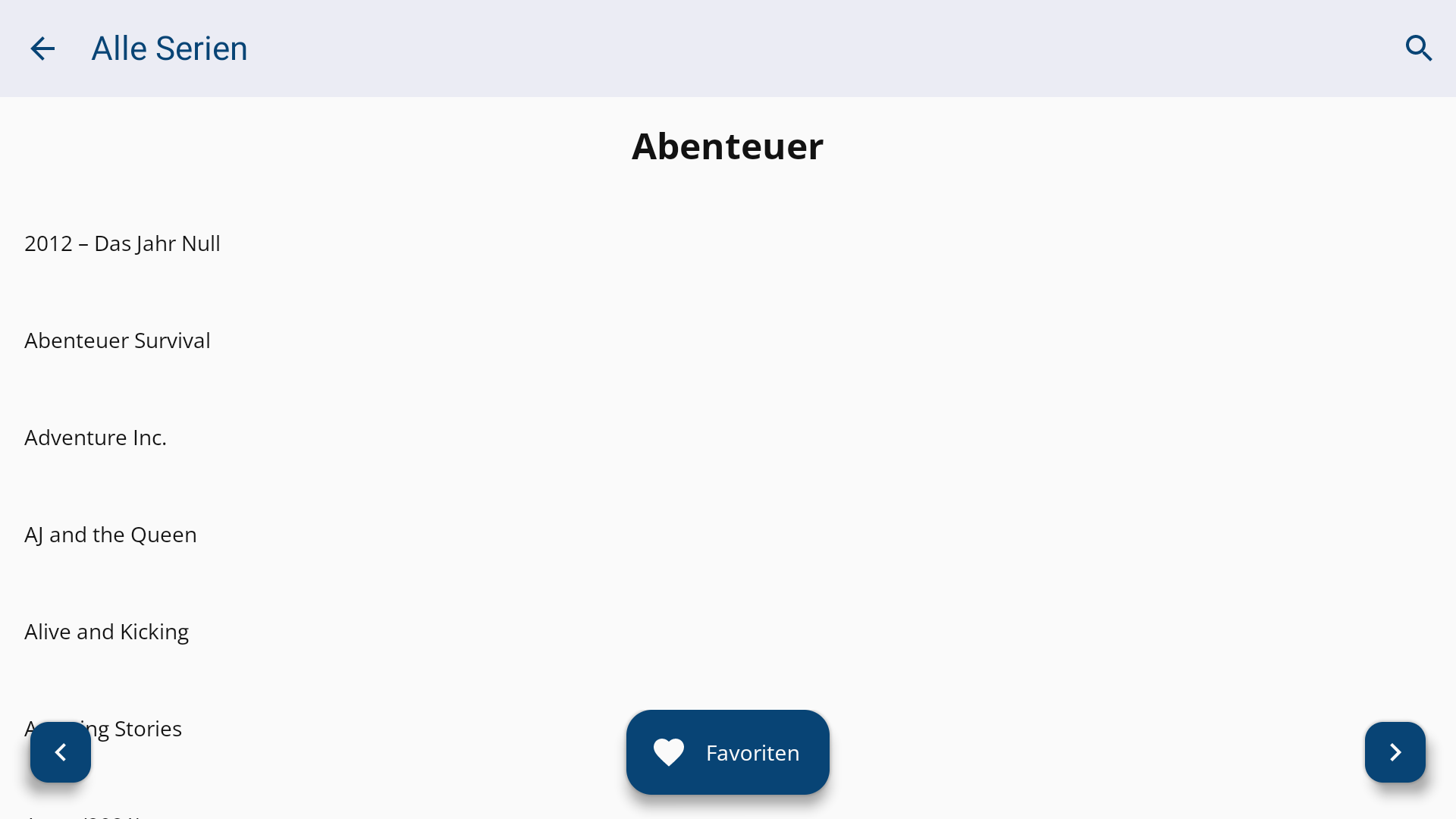Go to previous genre with left chevron

pyautogui.click(x=61, y=752)
